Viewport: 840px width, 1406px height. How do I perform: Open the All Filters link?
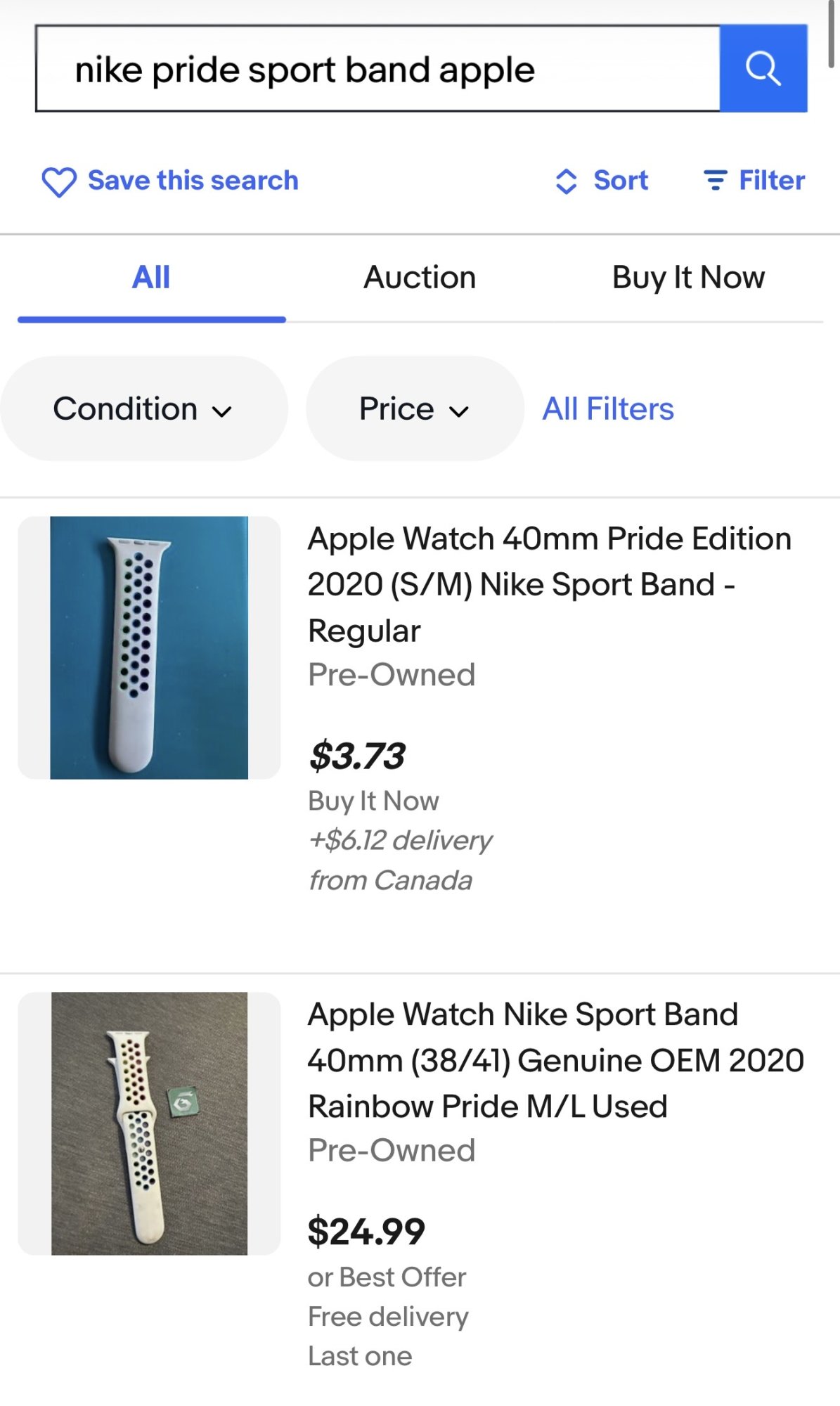(x=608, y=408)
